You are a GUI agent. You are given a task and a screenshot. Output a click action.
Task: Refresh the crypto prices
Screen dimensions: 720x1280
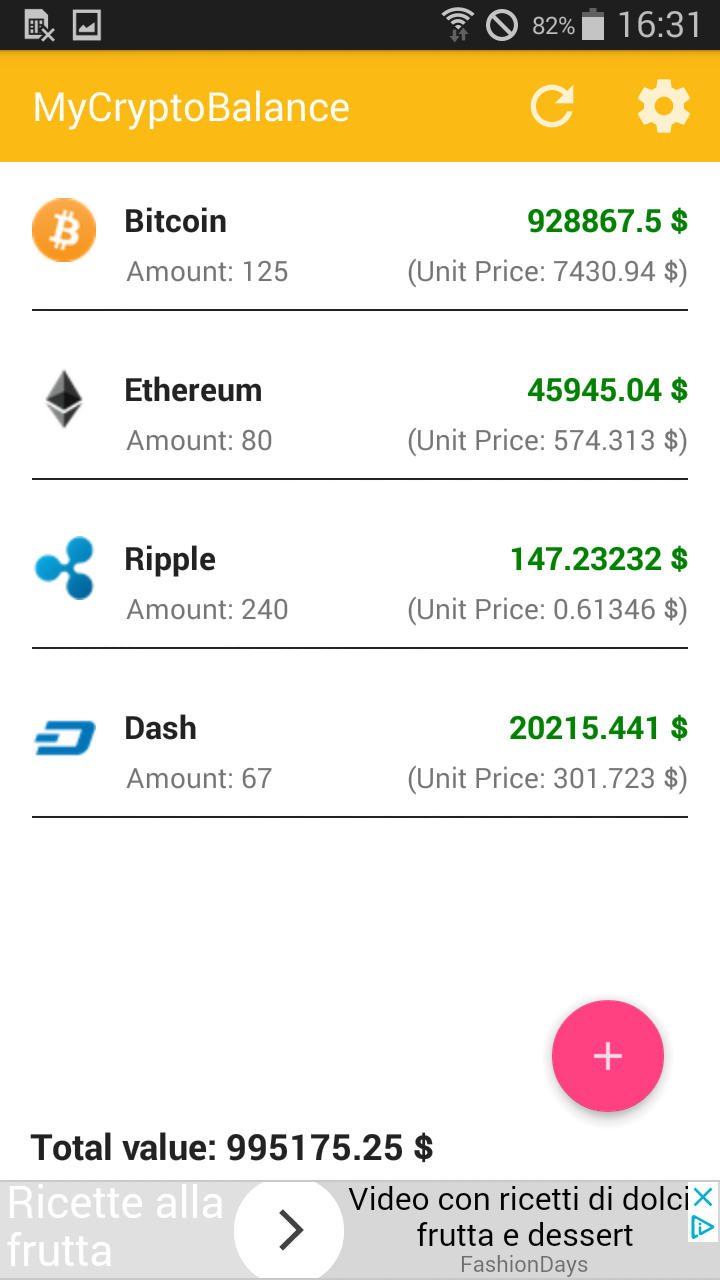click(x=552, y=107)
